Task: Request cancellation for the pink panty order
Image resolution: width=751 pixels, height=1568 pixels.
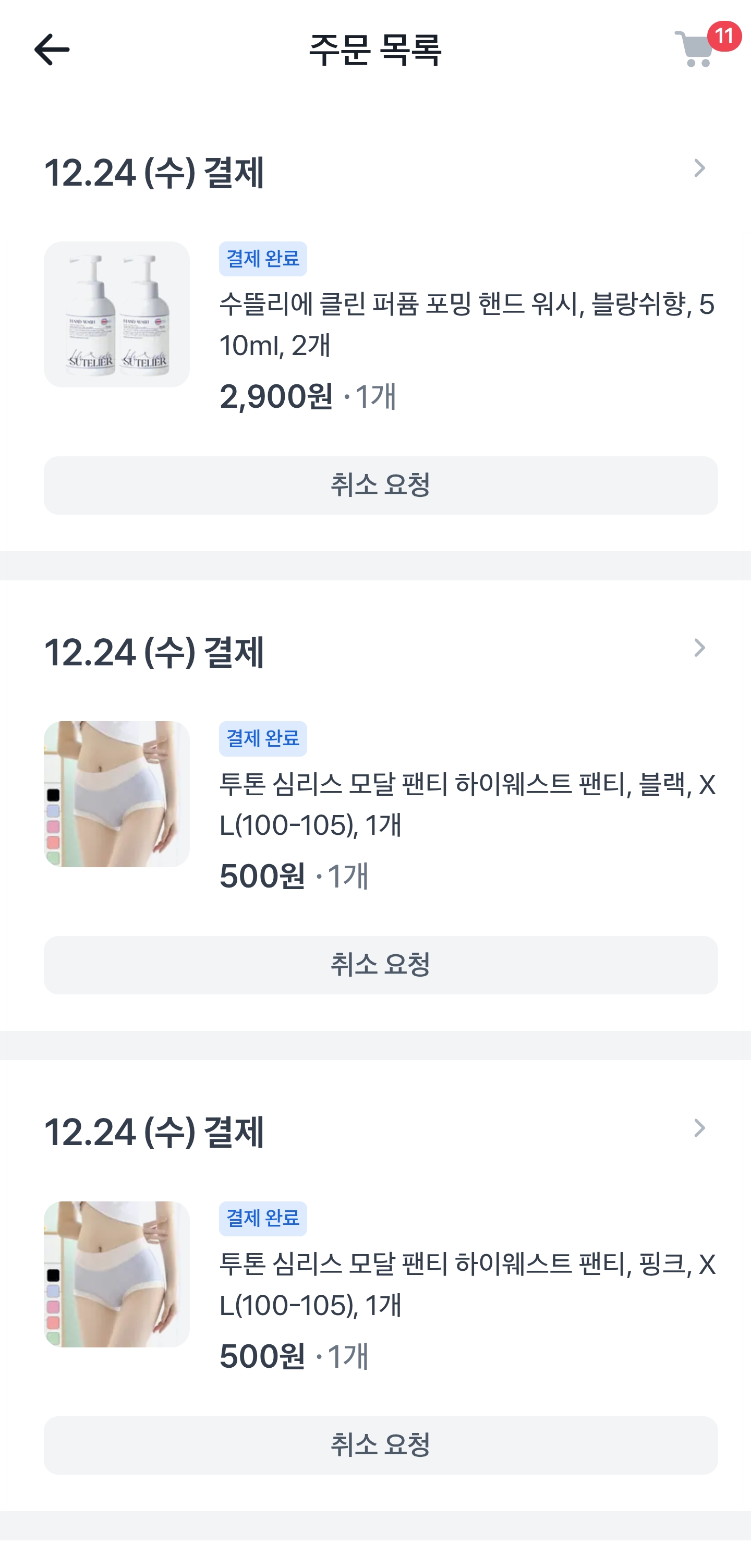Action: click(x=380, y=1444)
